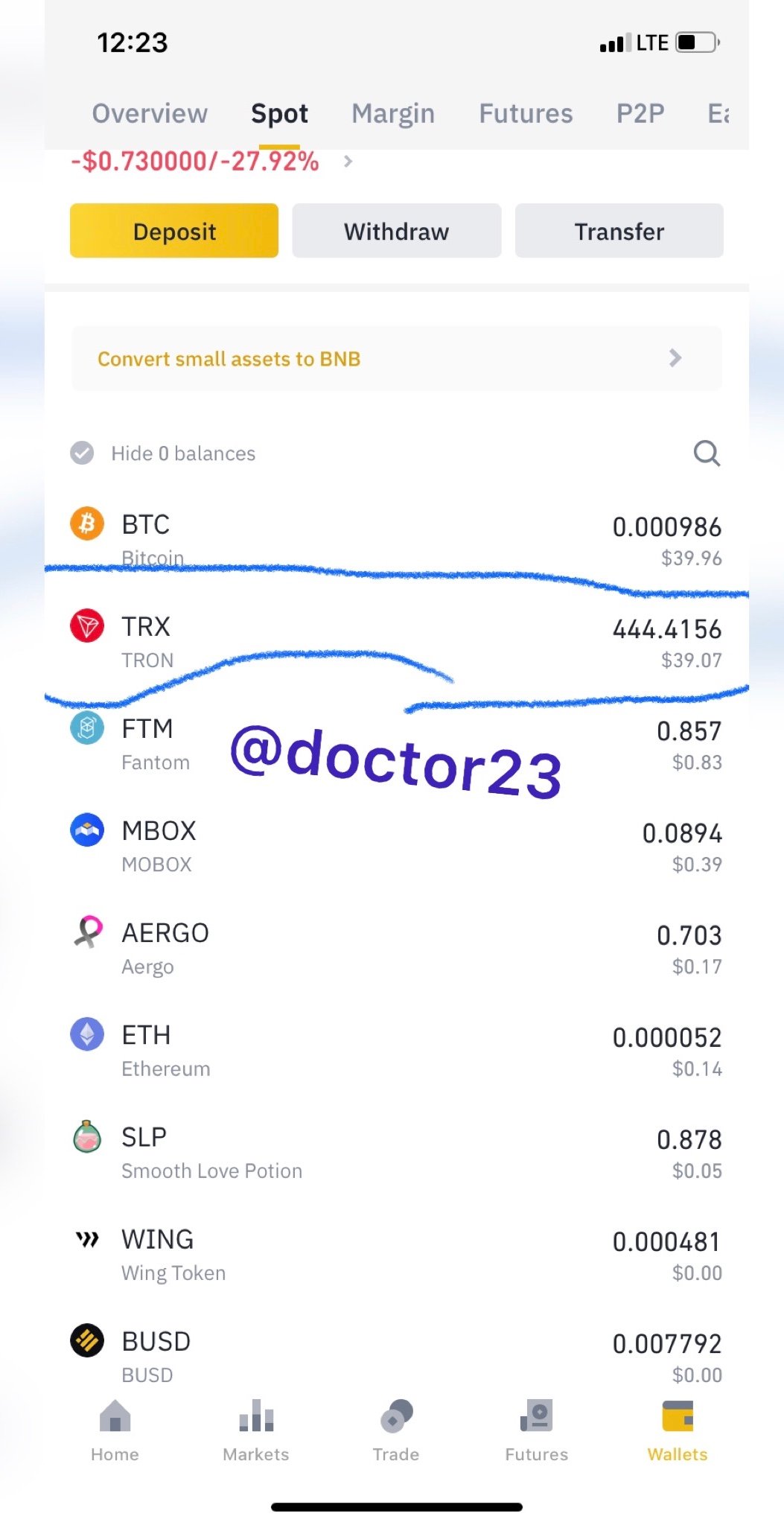The height and width of the screenshot is (1525, 784).
Task: Open the AERGO asset row
Action: tap(397, 948)
